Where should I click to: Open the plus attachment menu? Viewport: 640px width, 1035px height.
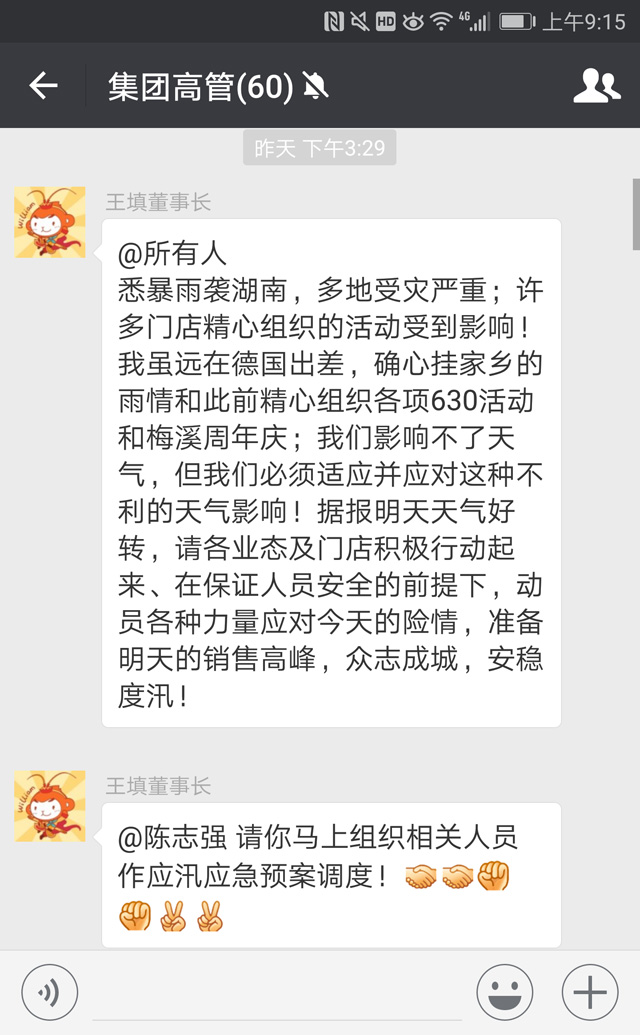click(590, 992)
